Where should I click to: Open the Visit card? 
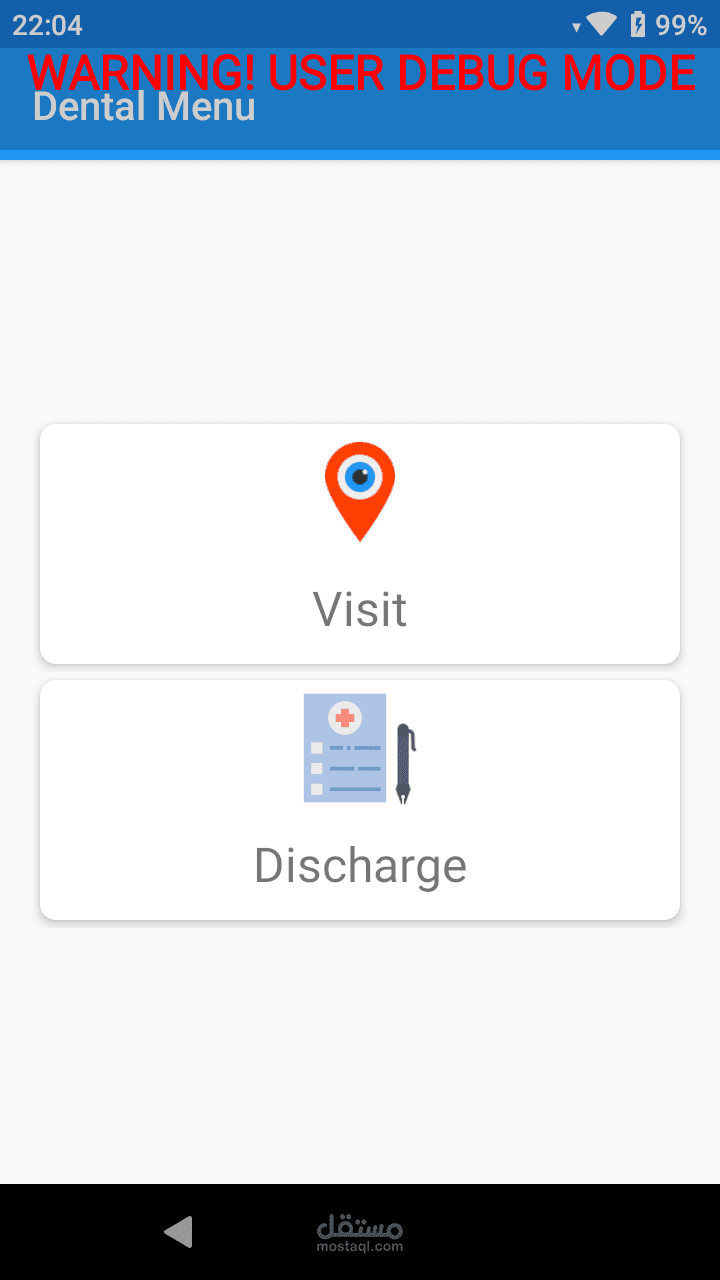point(360,544)
